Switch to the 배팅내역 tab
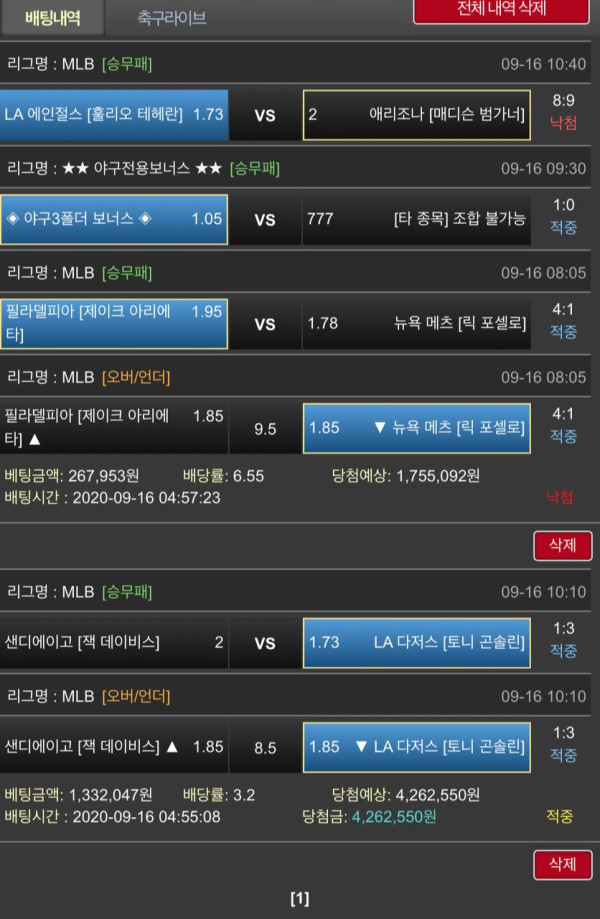Viewport: 600px width, 919px height. click(x=52, y=18)
